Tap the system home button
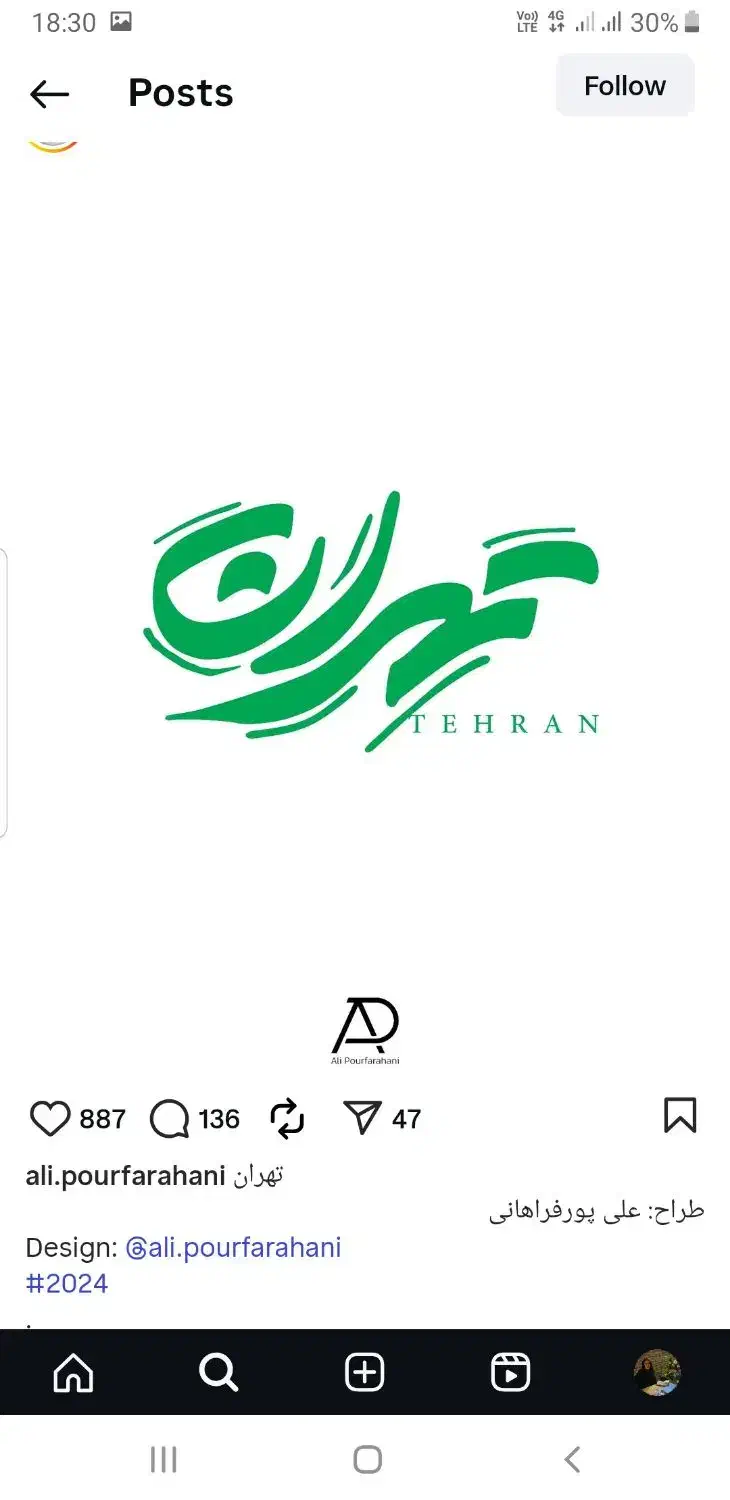This screenshot has width=730, height=1500. pyautogui.click(x=367, y=1460)
